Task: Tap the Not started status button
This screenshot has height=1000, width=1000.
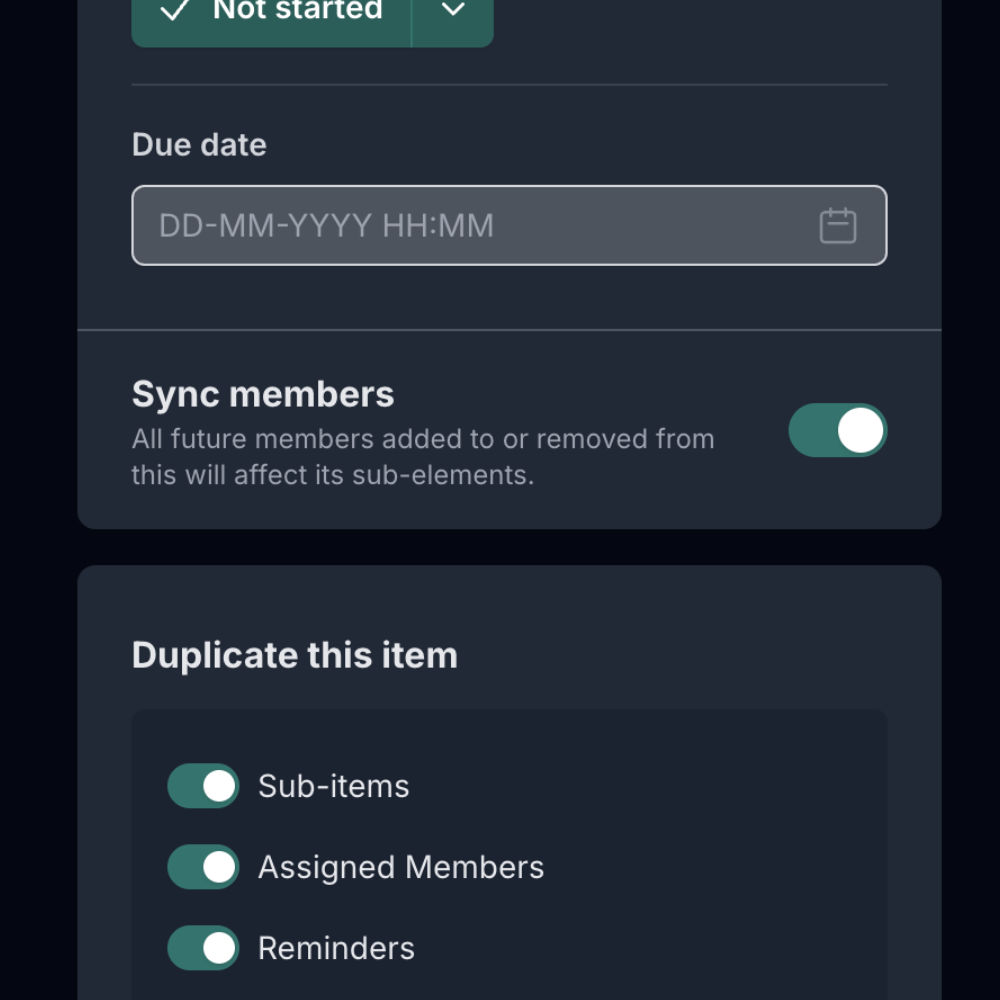Action: (271, 14)
